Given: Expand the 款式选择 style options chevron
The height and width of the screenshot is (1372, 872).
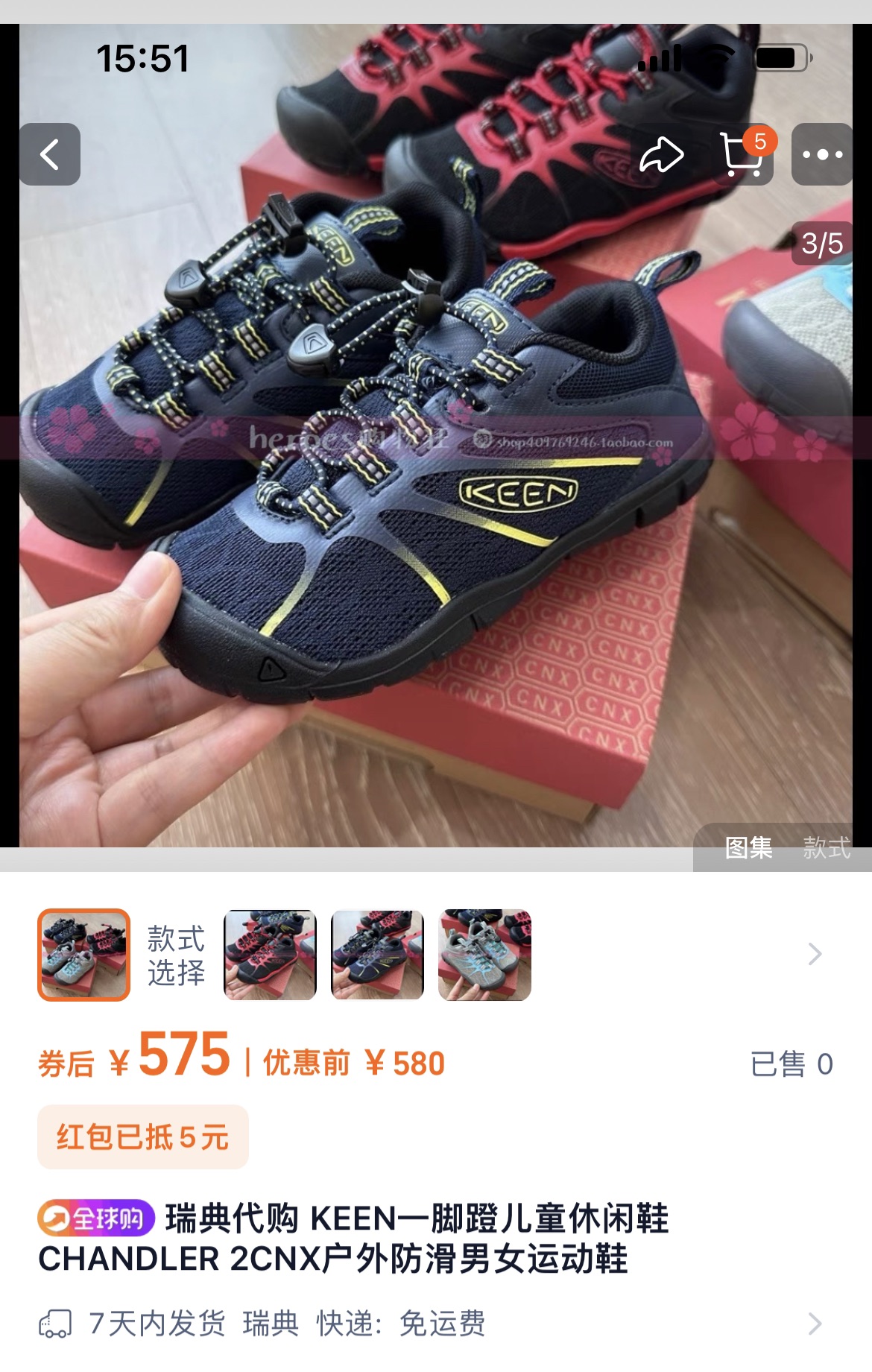Looking at the screenshot, I should click(815, 954).
